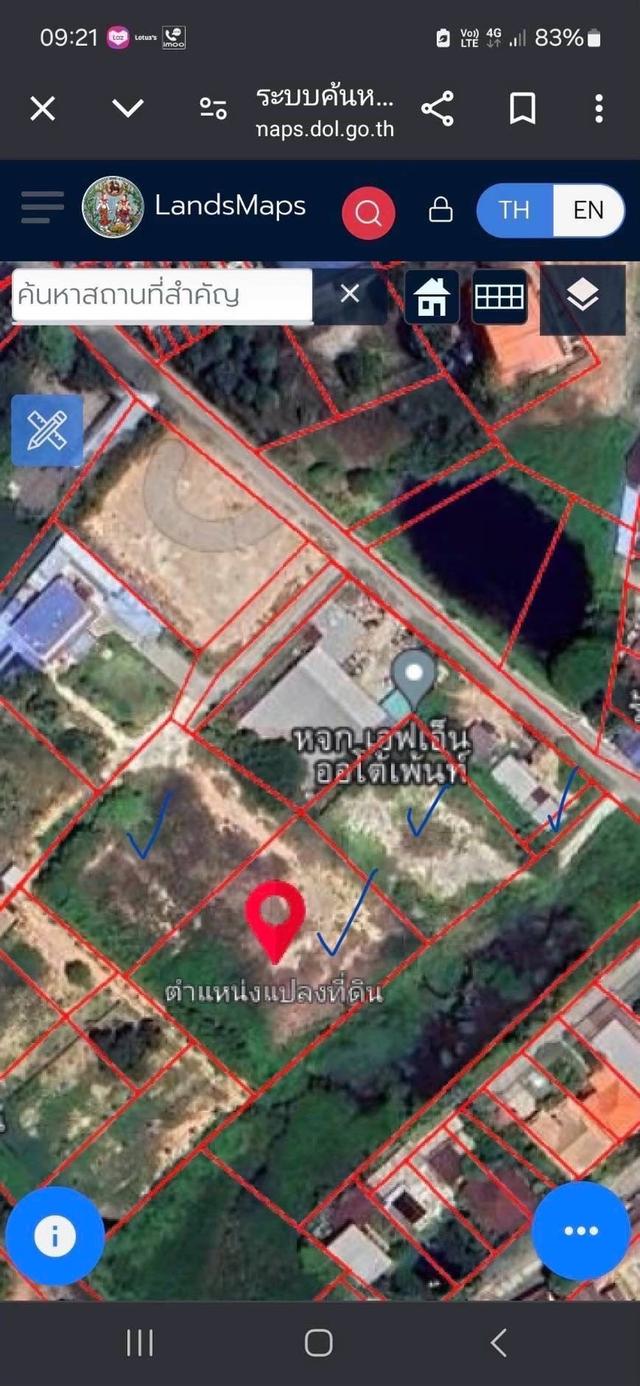The image size is (640, 1386).
Task: Tap the padlock login icon
Action: click(x=440, y=210)
